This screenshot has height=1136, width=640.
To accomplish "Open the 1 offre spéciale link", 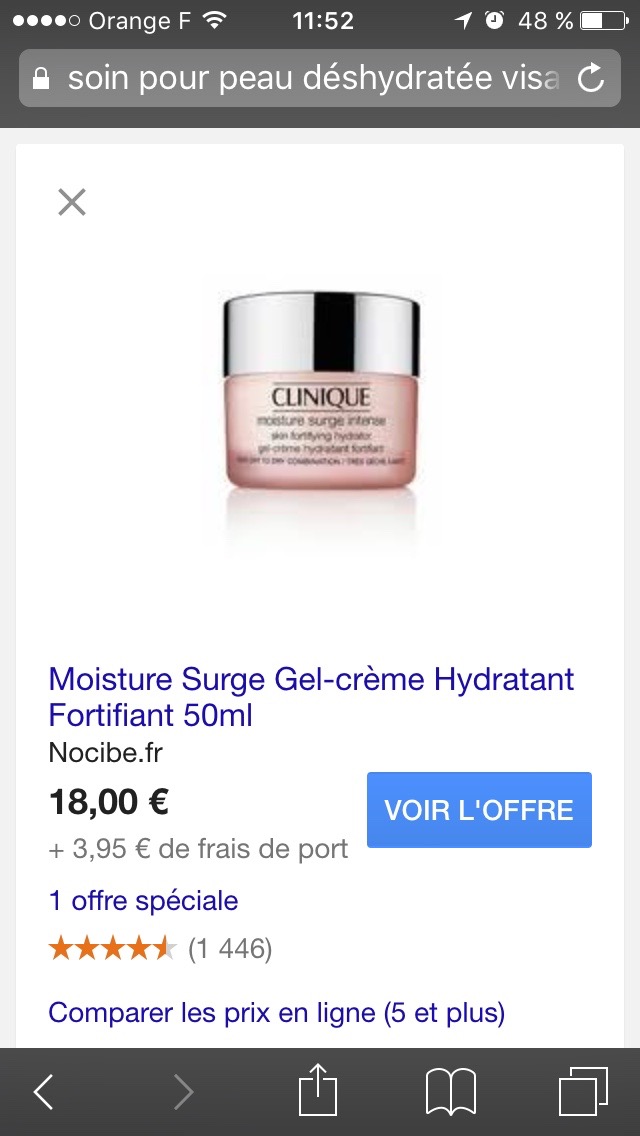I will tap(143, 901).
